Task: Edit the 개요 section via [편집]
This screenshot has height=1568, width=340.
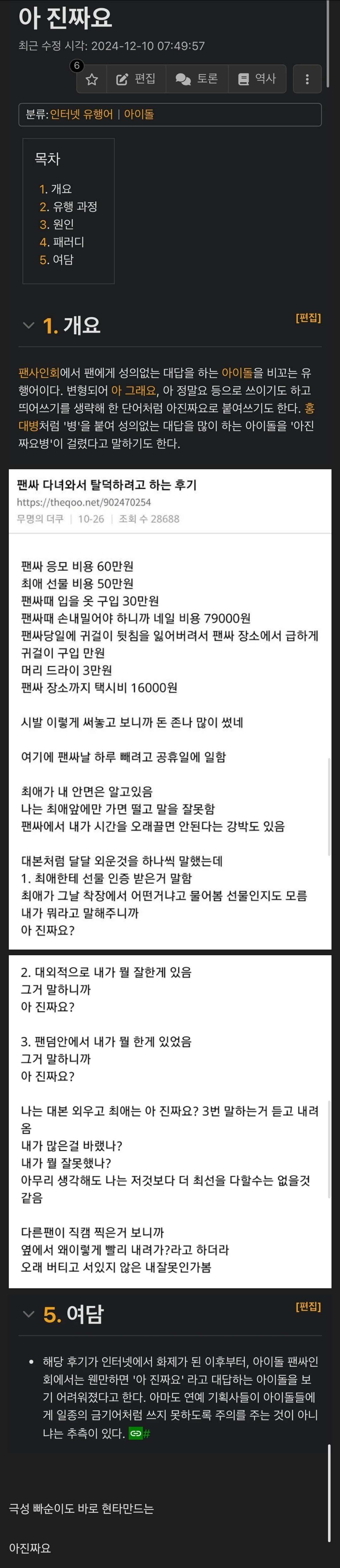Action: 308,318
